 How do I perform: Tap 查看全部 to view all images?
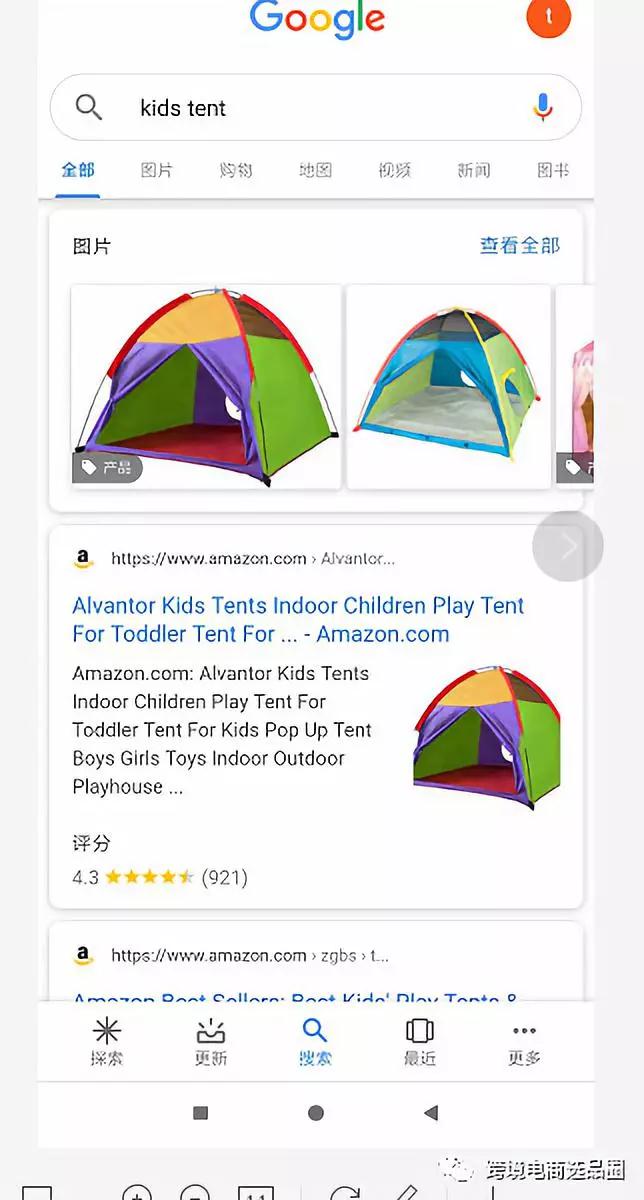tap(519, 245)
